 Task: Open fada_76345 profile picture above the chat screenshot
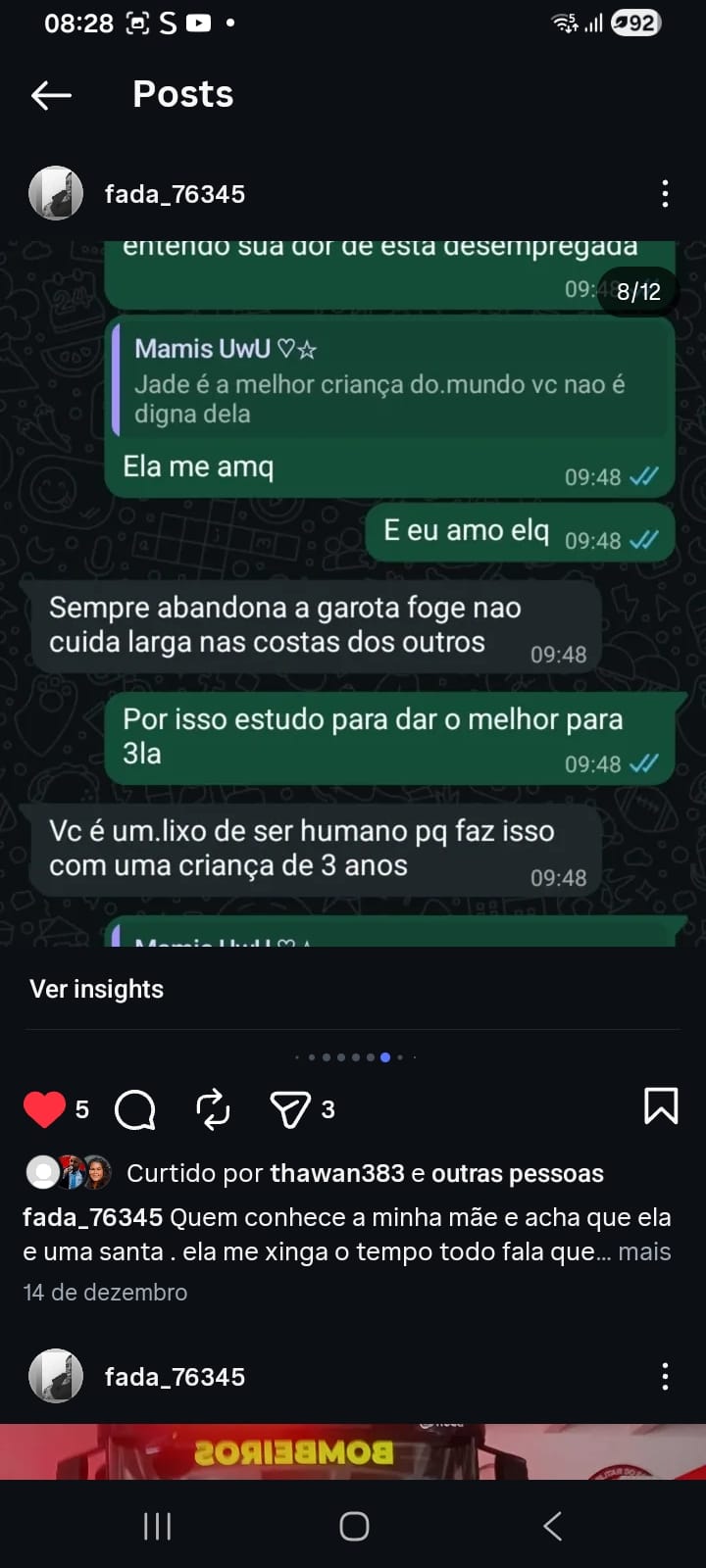56,193
